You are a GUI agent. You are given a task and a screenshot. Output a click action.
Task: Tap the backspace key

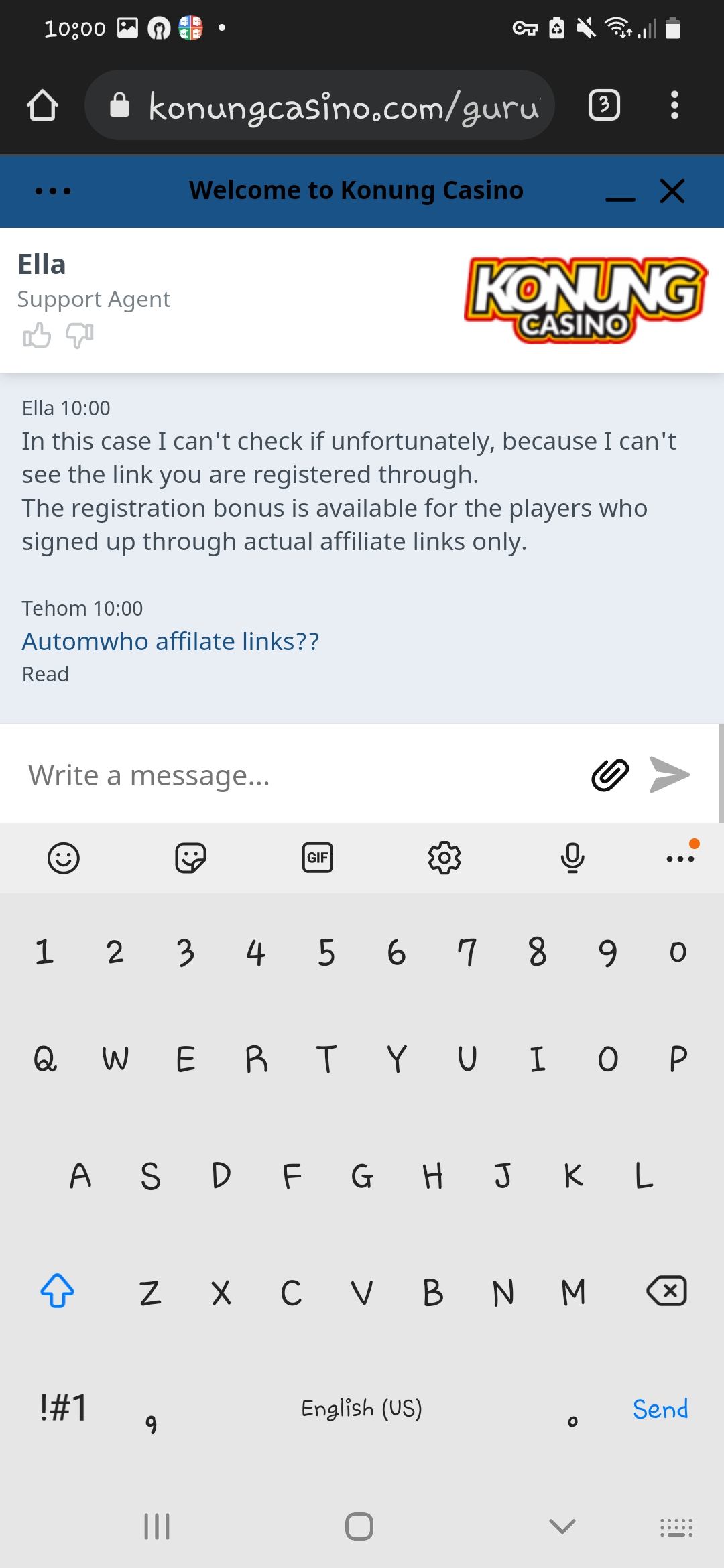click(666, 1291)
